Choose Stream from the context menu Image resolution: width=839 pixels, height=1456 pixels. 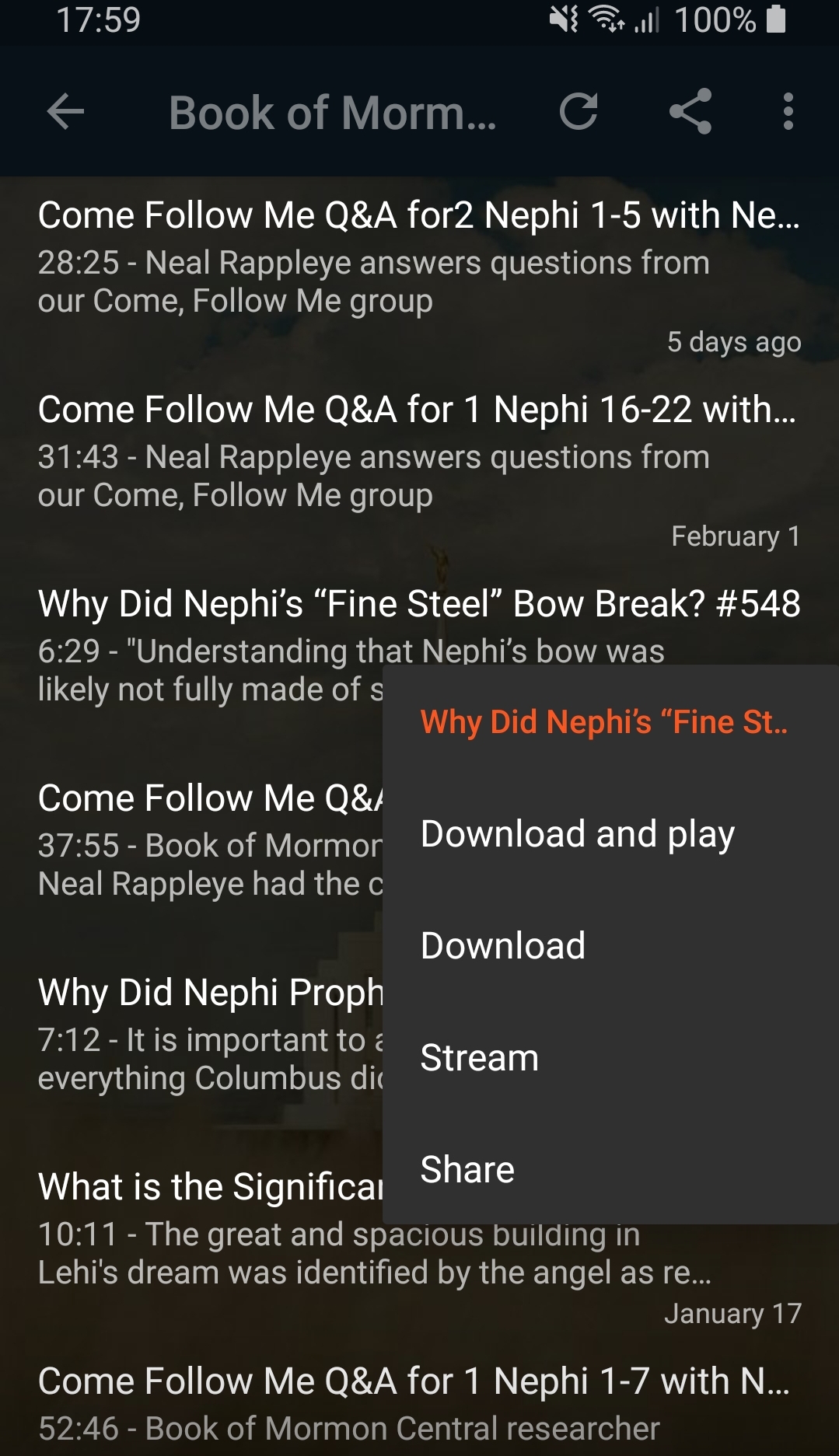point(479,1057)
